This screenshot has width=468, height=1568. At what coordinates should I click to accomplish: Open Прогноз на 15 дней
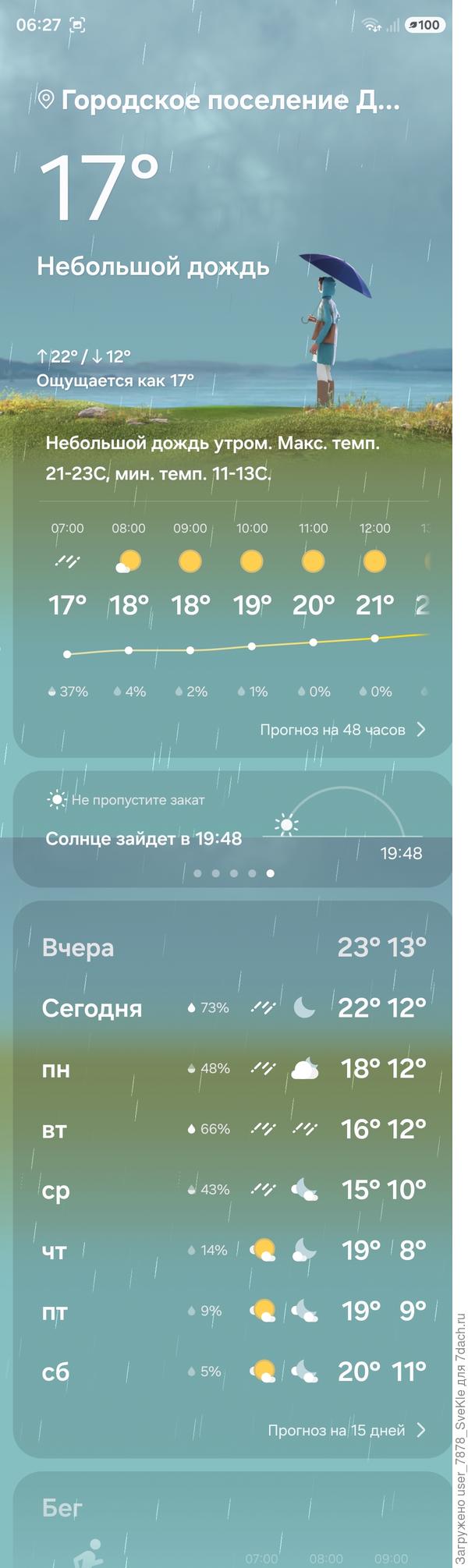[347, 1430]
